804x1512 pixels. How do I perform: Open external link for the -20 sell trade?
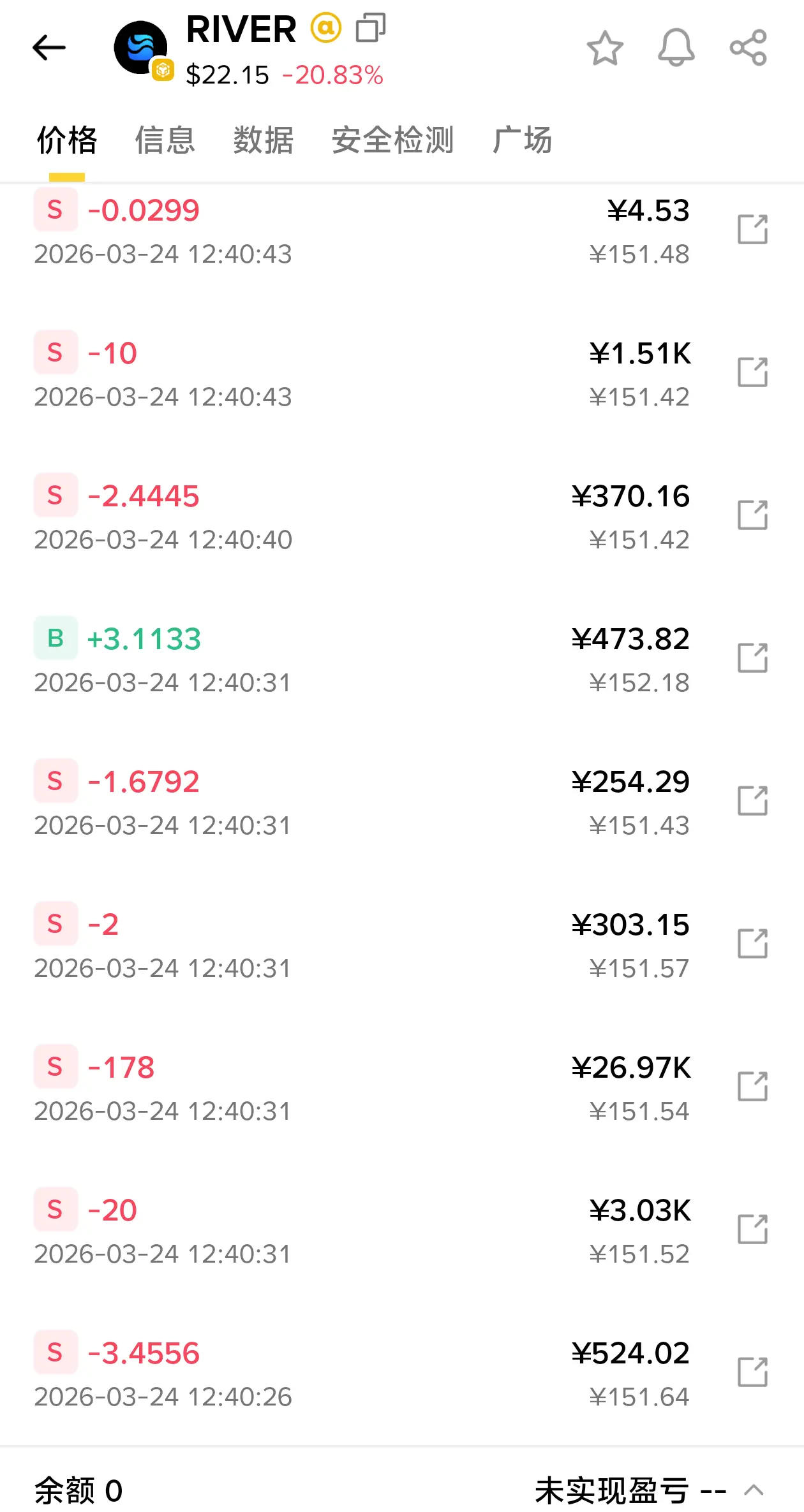tap(752, 1229)
